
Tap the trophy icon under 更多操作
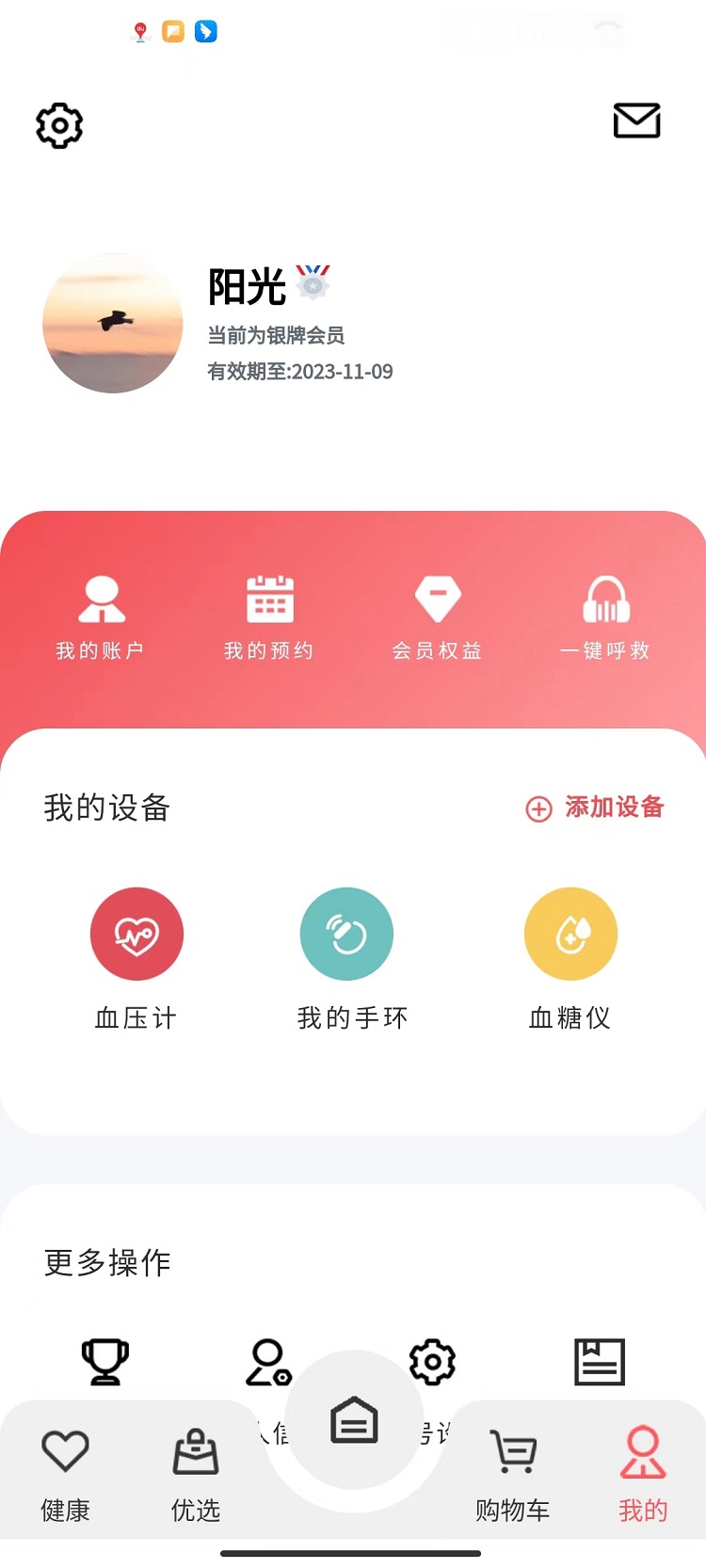[x=104, y=1361]
